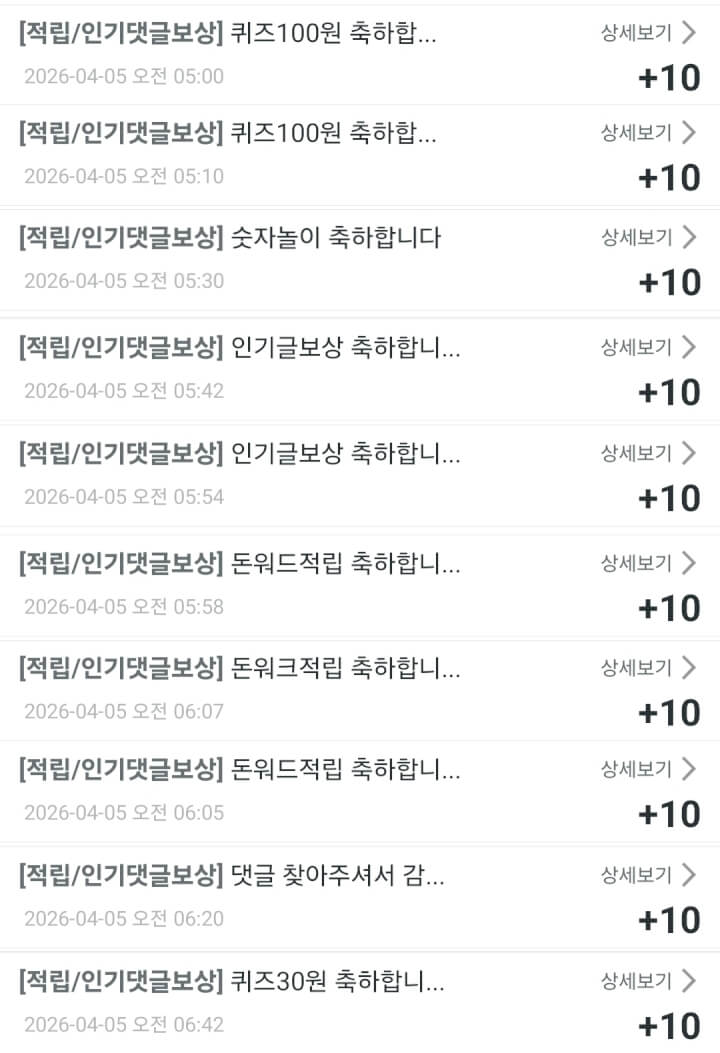The image size is (720, 1053).
Task: View details of the 퀴즈30원 축하합니 entry
Action: 647,980
